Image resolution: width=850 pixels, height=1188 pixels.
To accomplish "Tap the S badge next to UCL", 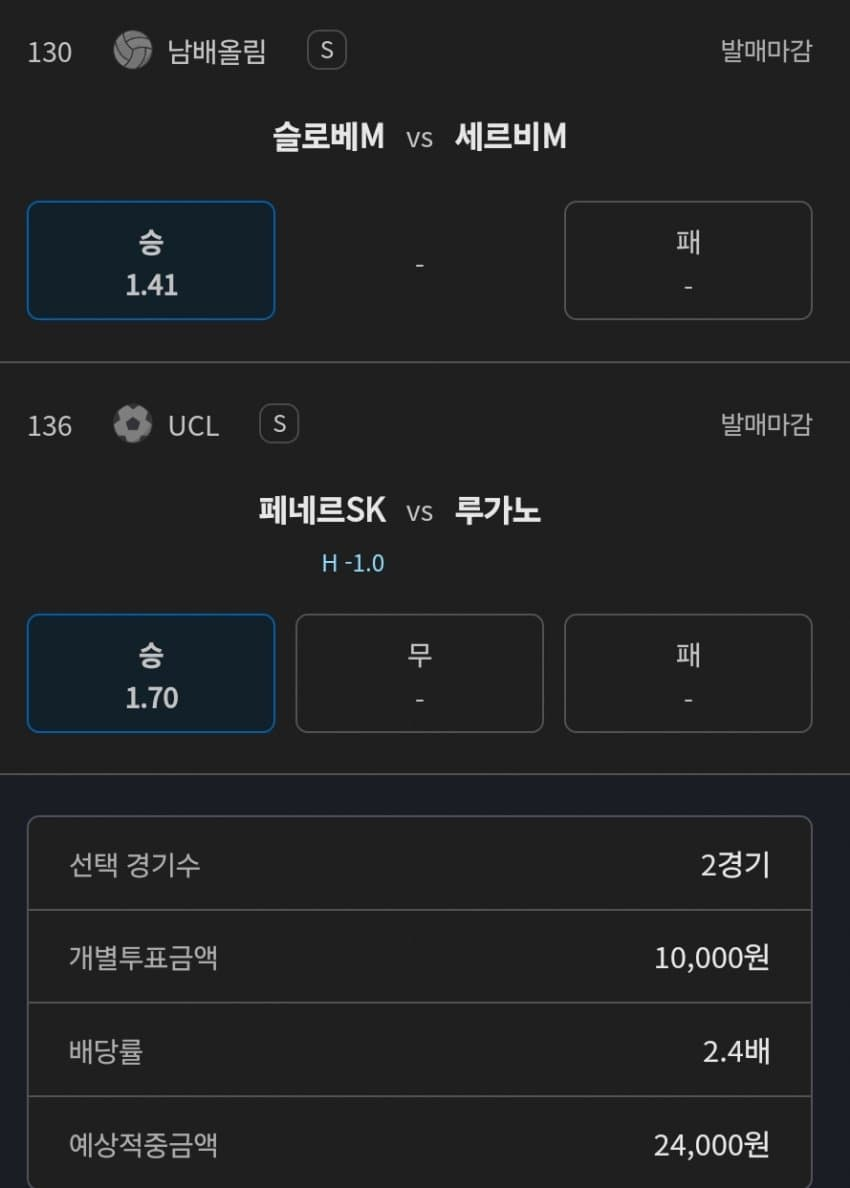I will [x=279, y=425].
